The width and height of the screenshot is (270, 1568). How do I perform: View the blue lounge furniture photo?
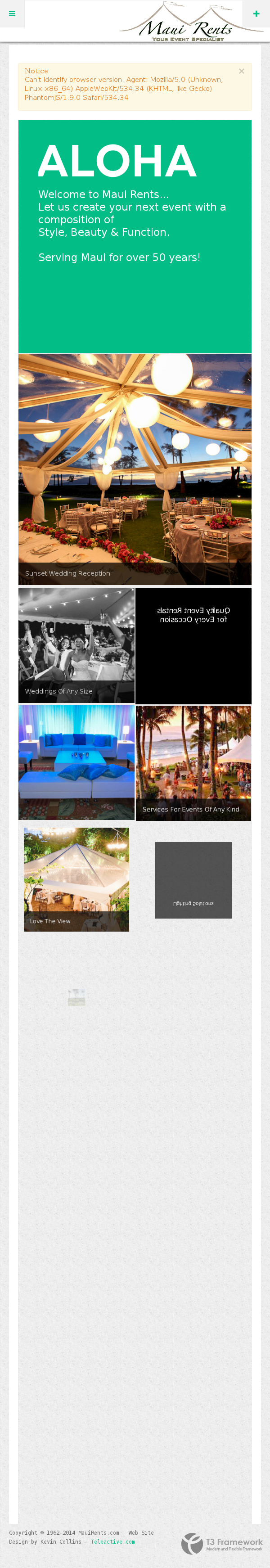click(76, 762)
